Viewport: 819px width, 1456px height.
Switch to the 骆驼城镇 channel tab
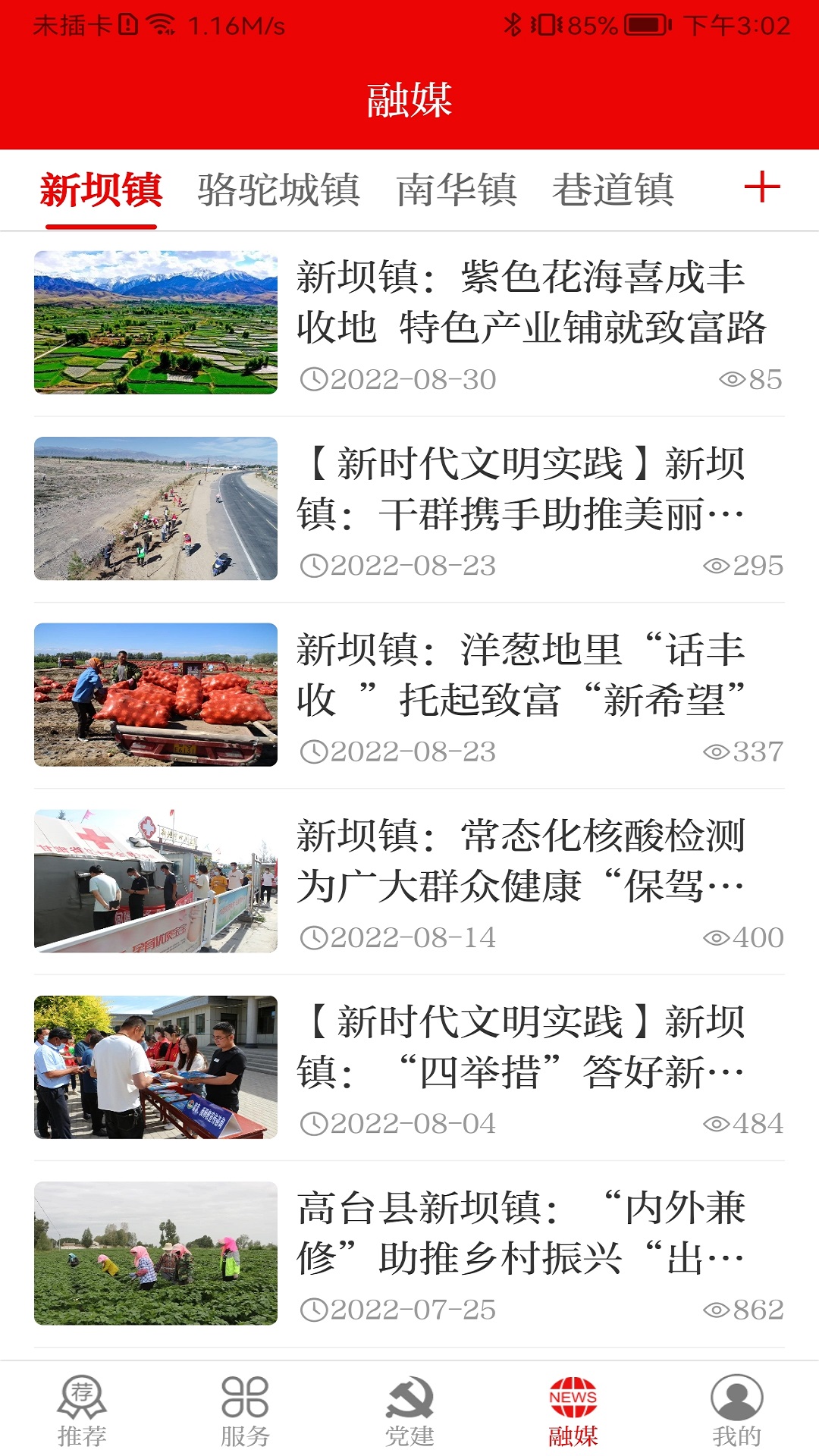click(x=280, y=189)
